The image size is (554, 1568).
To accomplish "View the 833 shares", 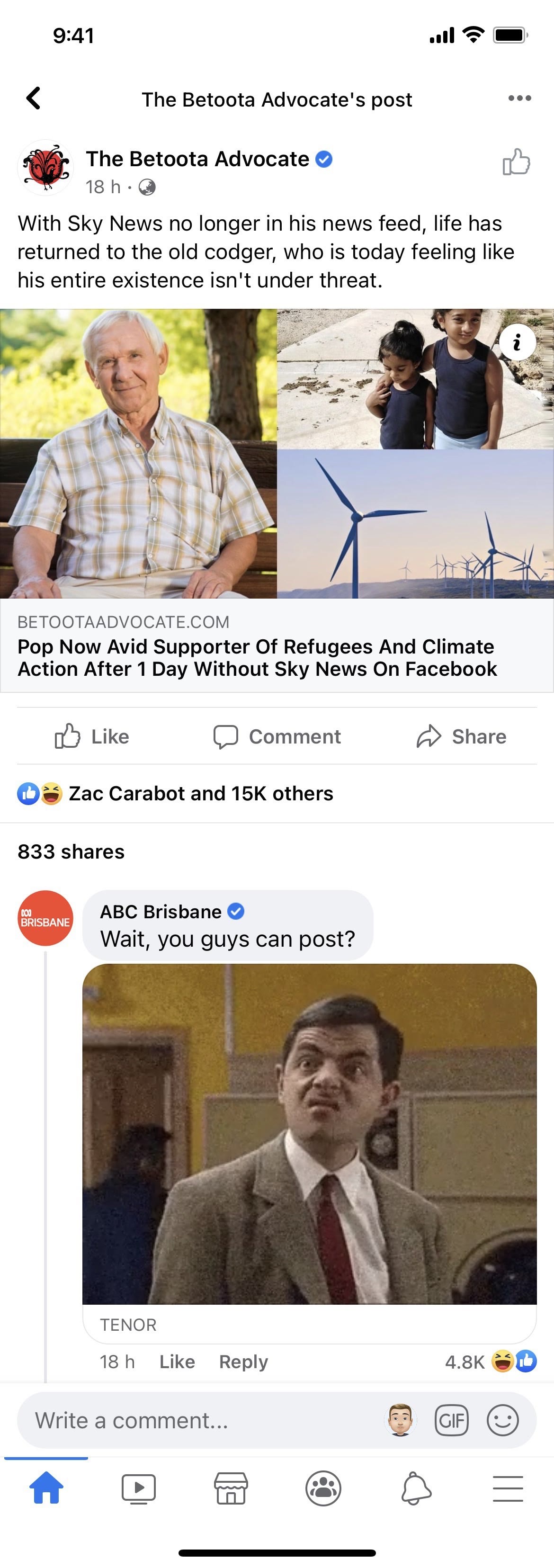I will tap(71, 851).
